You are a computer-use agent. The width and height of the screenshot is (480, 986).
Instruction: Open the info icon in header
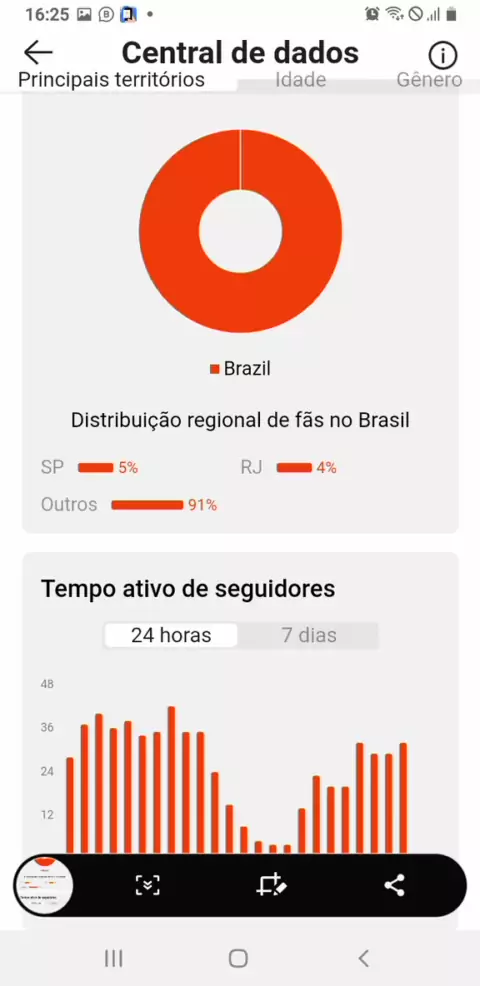(x=443, y=56)
